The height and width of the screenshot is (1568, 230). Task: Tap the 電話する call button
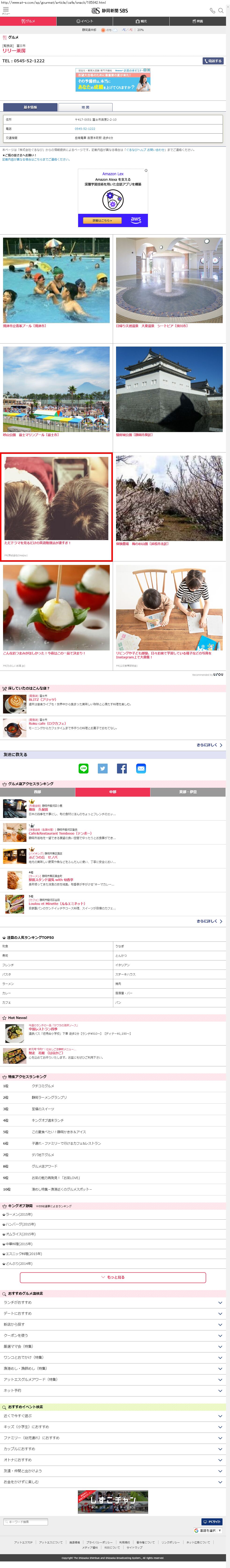tap(213, 61)
